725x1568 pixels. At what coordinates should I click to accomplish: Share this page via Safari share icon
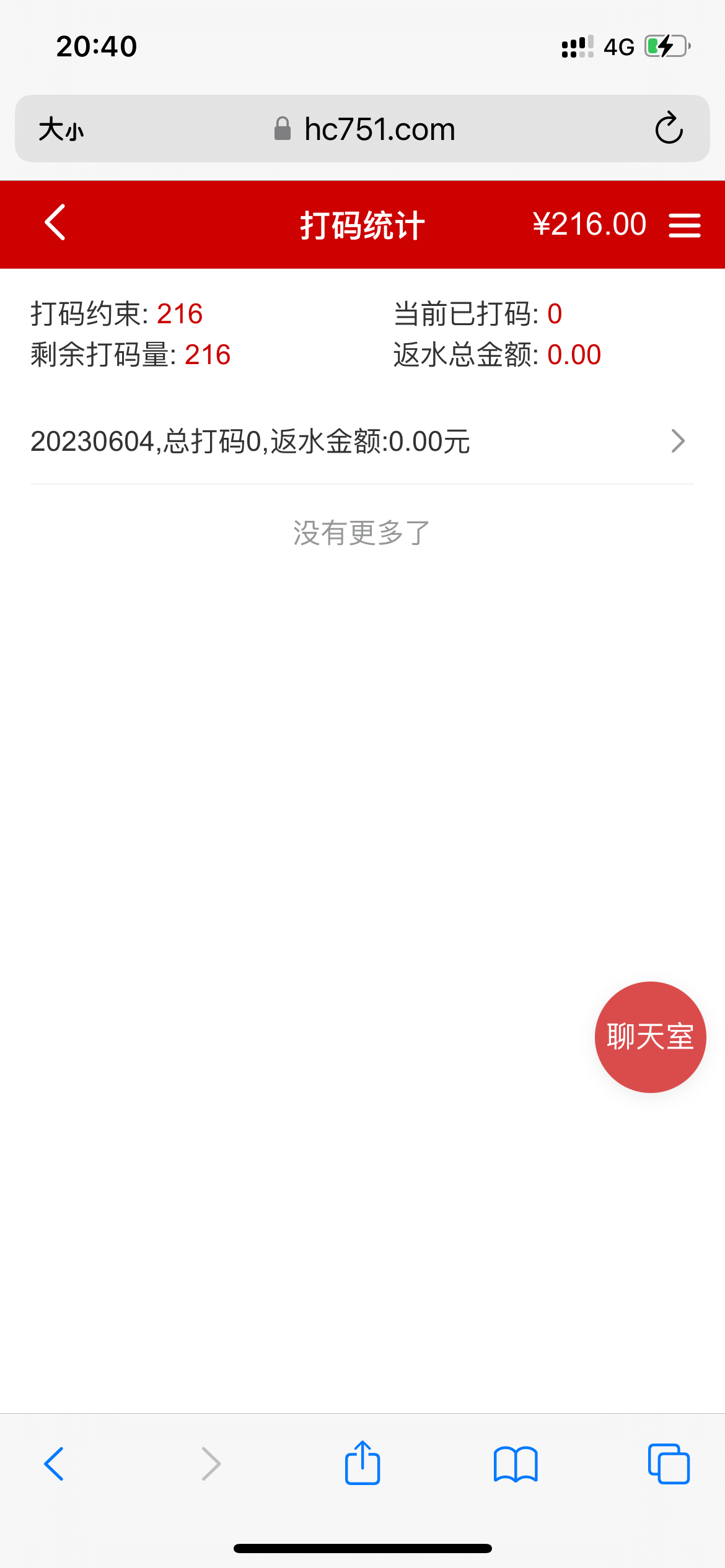click(362, 1463)
